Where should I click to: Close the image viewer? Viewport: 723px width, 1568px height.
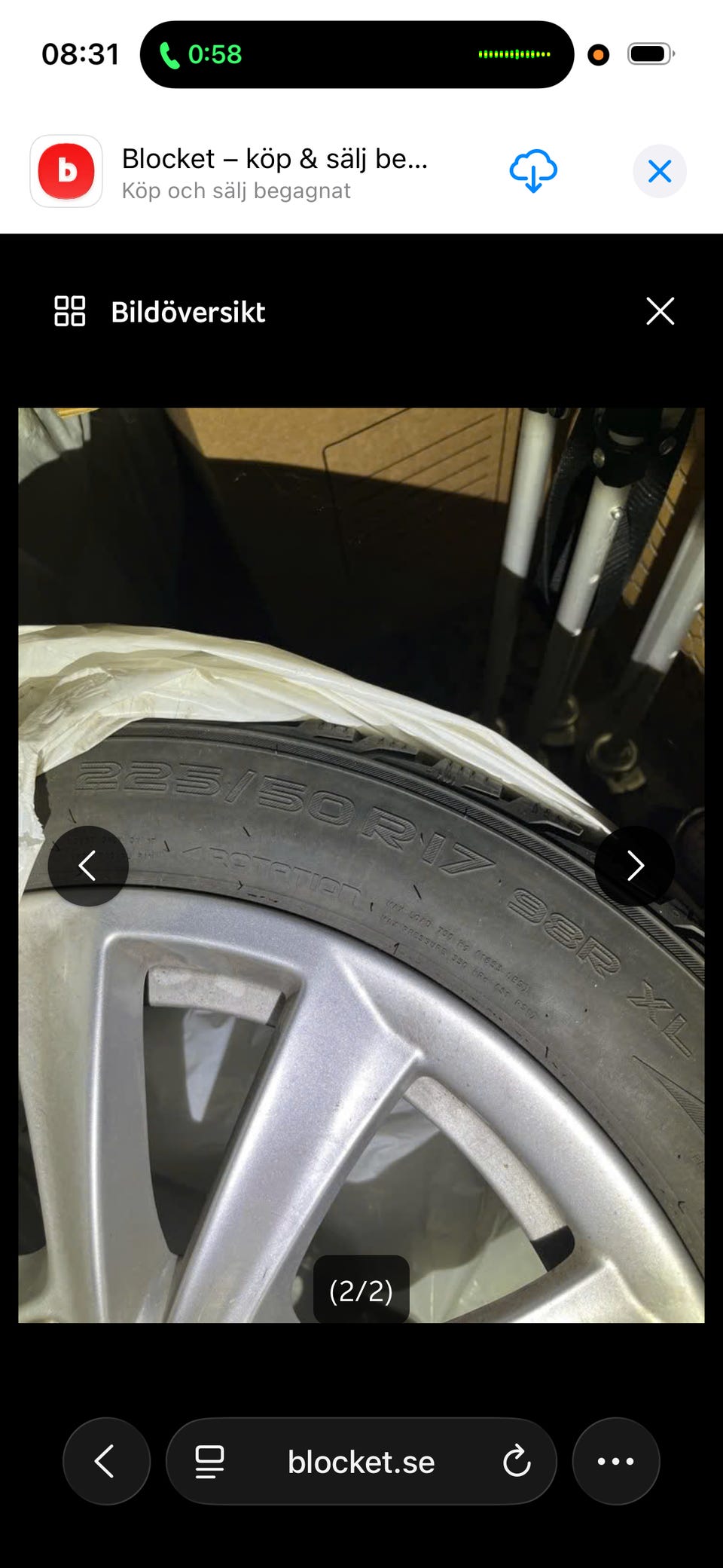point(660,310)
